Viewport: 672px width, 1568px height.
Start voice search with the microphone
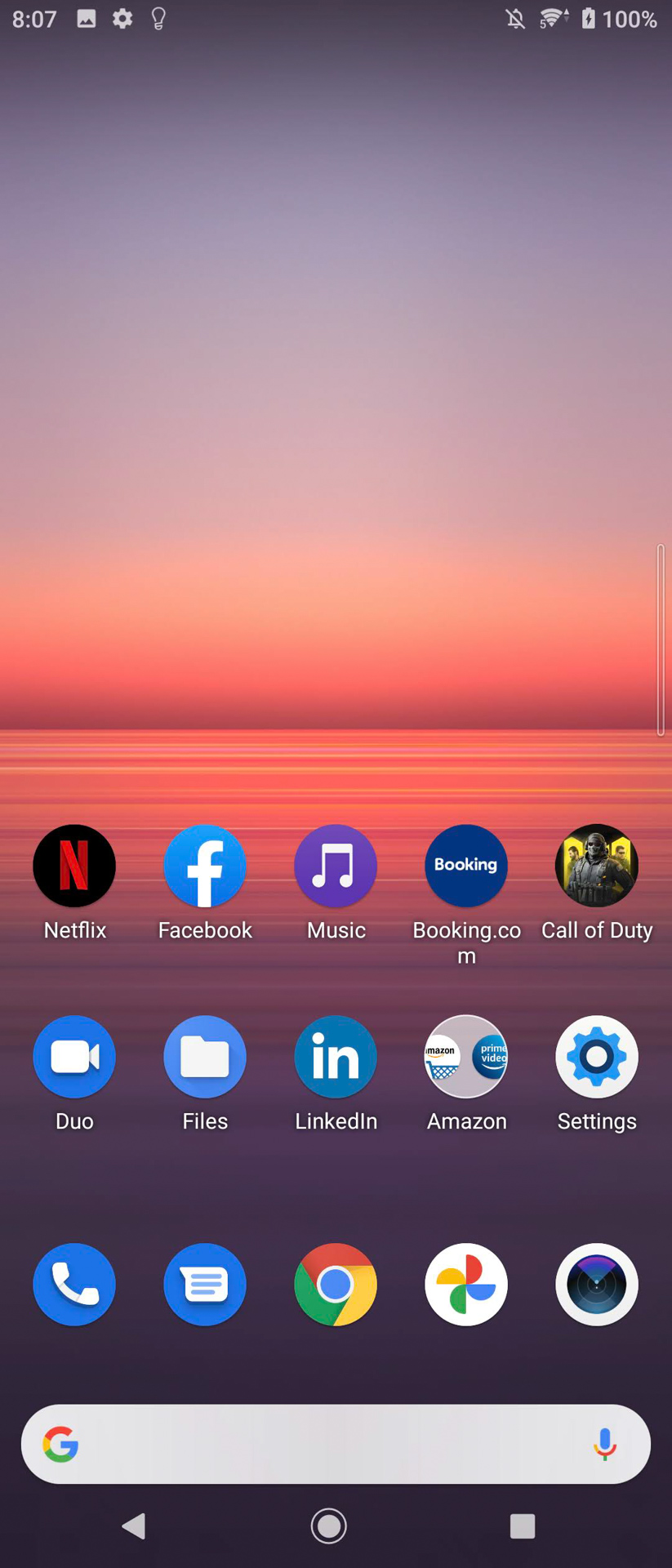click(x=605, y=1445)
